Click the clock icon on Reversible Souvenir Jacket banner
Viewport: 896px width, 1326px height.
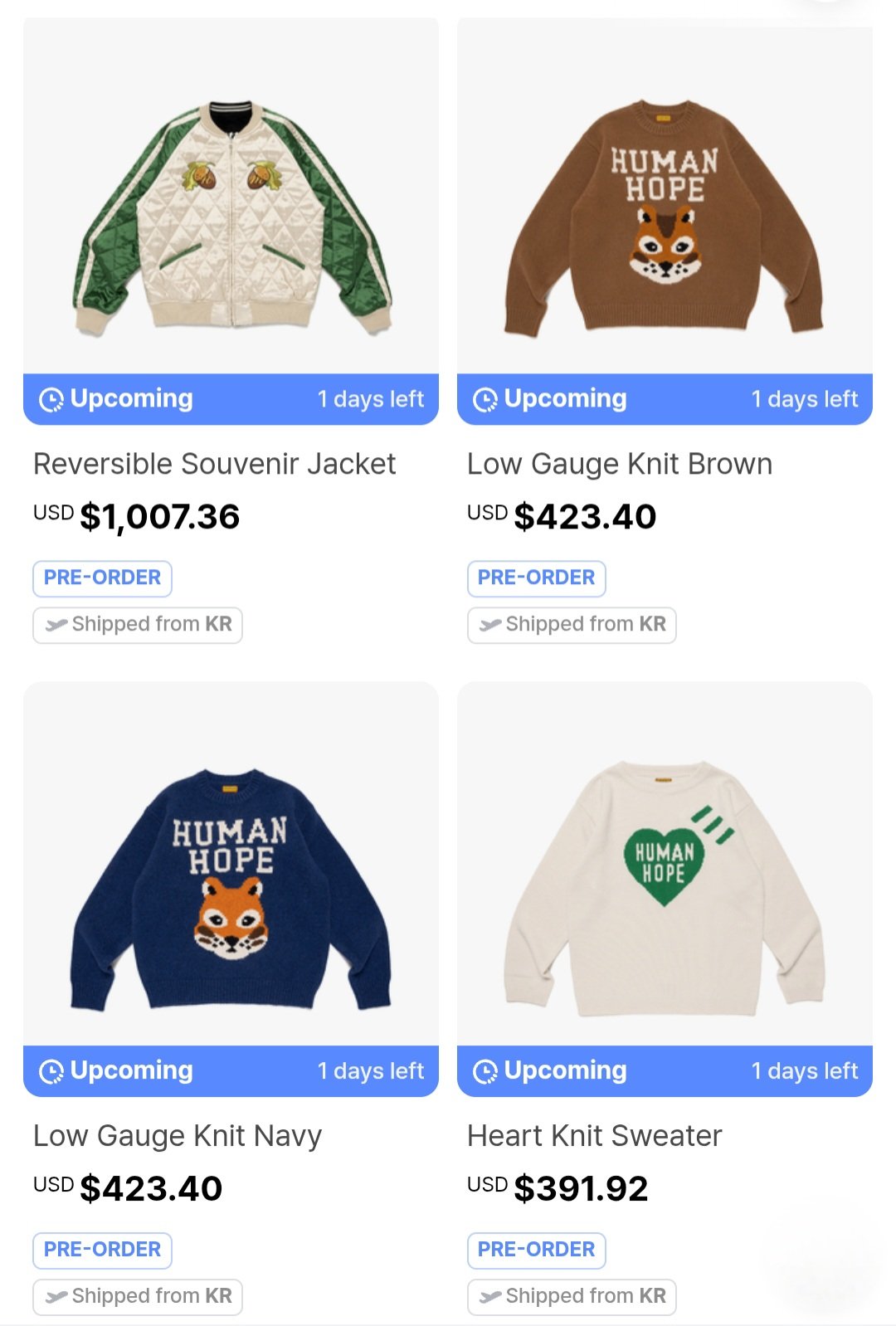pos(52,398)
